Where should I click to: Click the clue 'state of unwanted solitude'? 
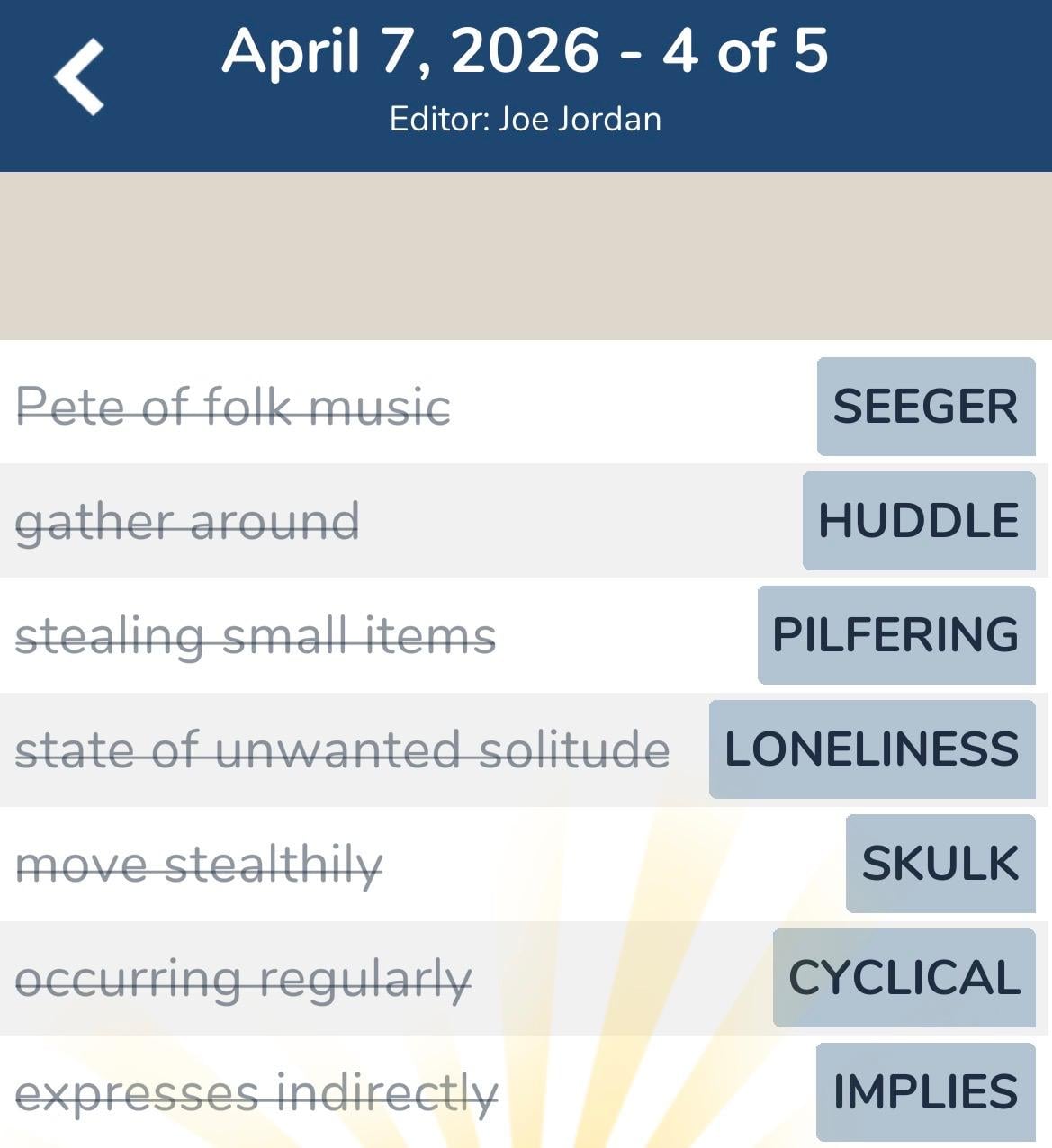coord(343,749)
